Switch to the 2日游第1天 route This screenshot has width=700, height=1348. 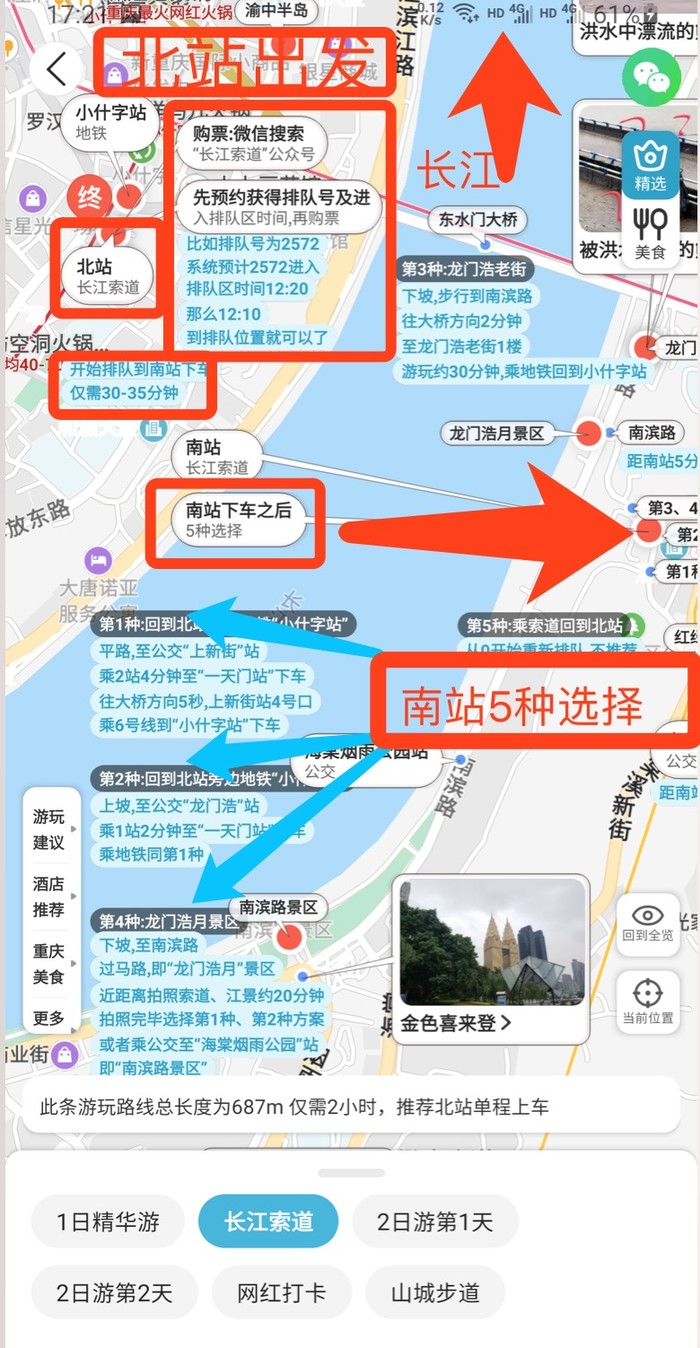click(x=435, y=1221)
